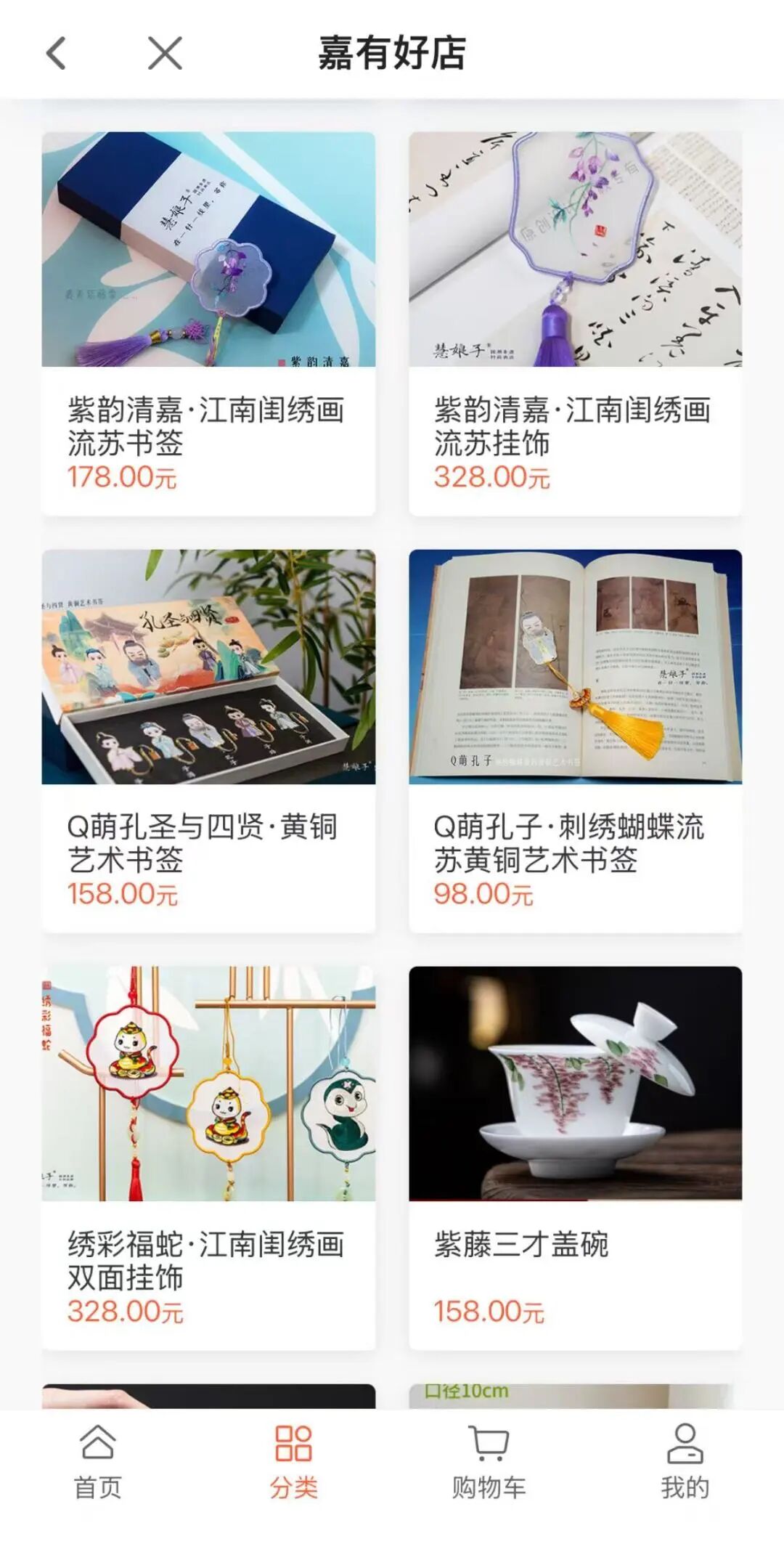View the 紫藤三才盖碗 item
784x1544 pixels.
point(575,1157)
